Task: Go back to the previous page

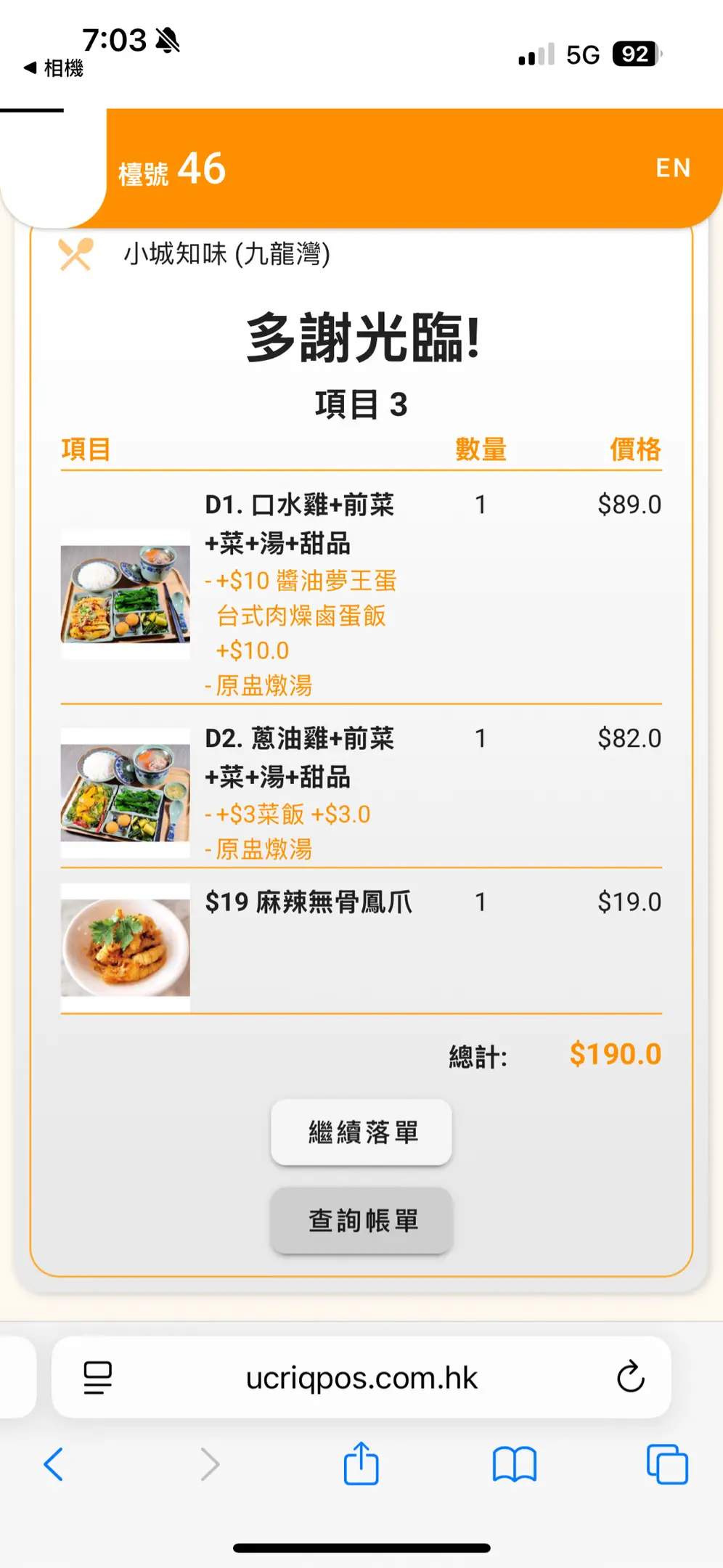Action: click(x=54, y=1464)
